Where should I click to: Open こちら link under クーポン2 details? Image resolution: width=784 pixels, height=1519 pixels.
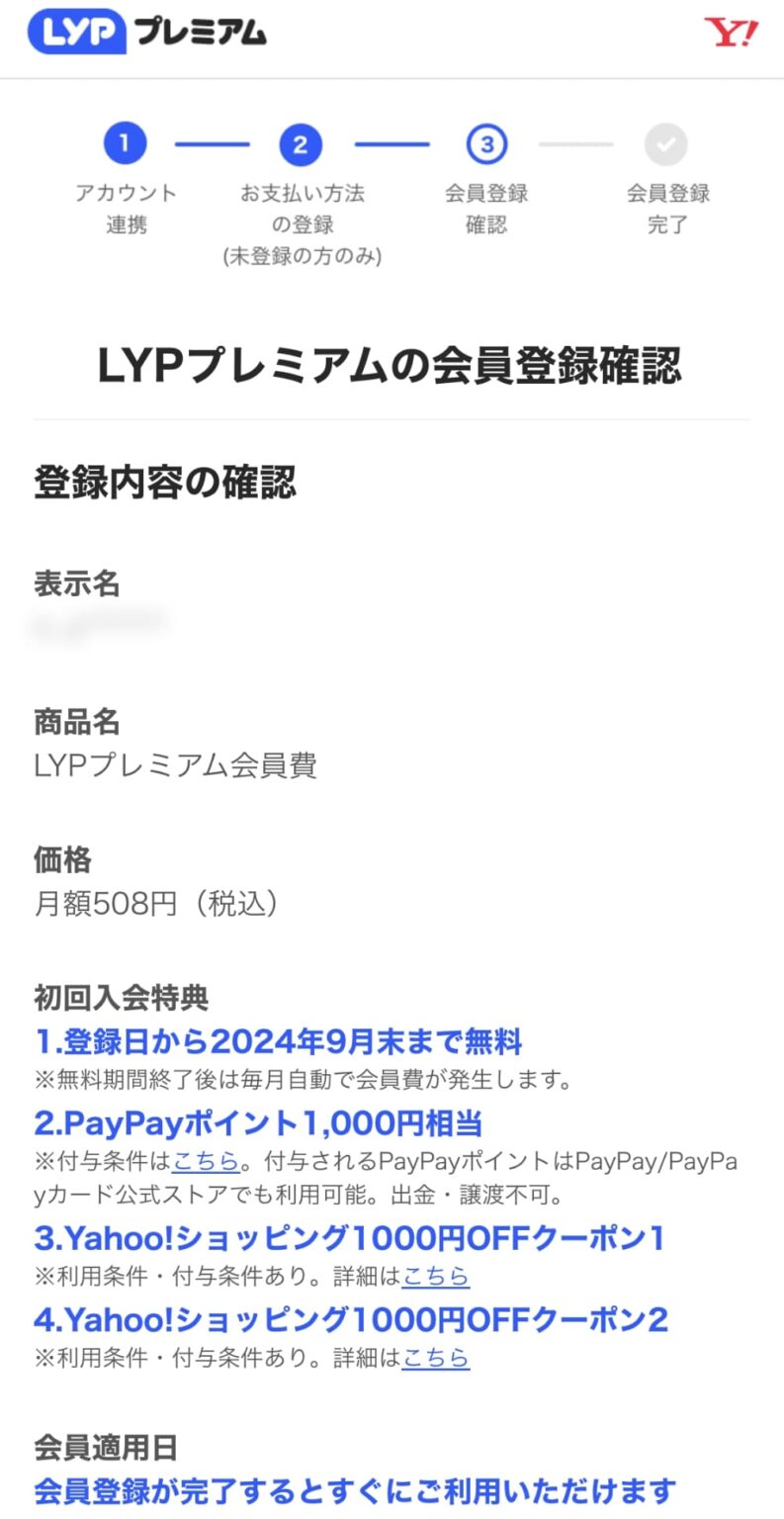[436, 1361]
